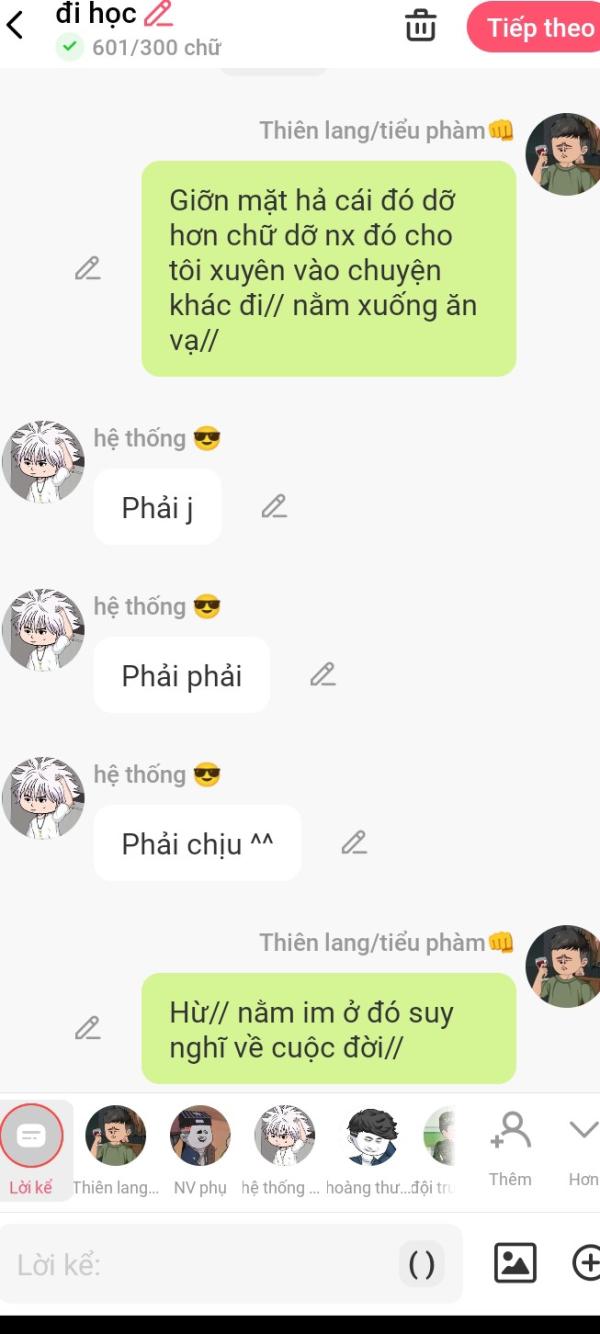Viewport: 600px width, 1334px height.
Task: Select the "Lời kể" narrator option
Action: (x=32, y=1149)
